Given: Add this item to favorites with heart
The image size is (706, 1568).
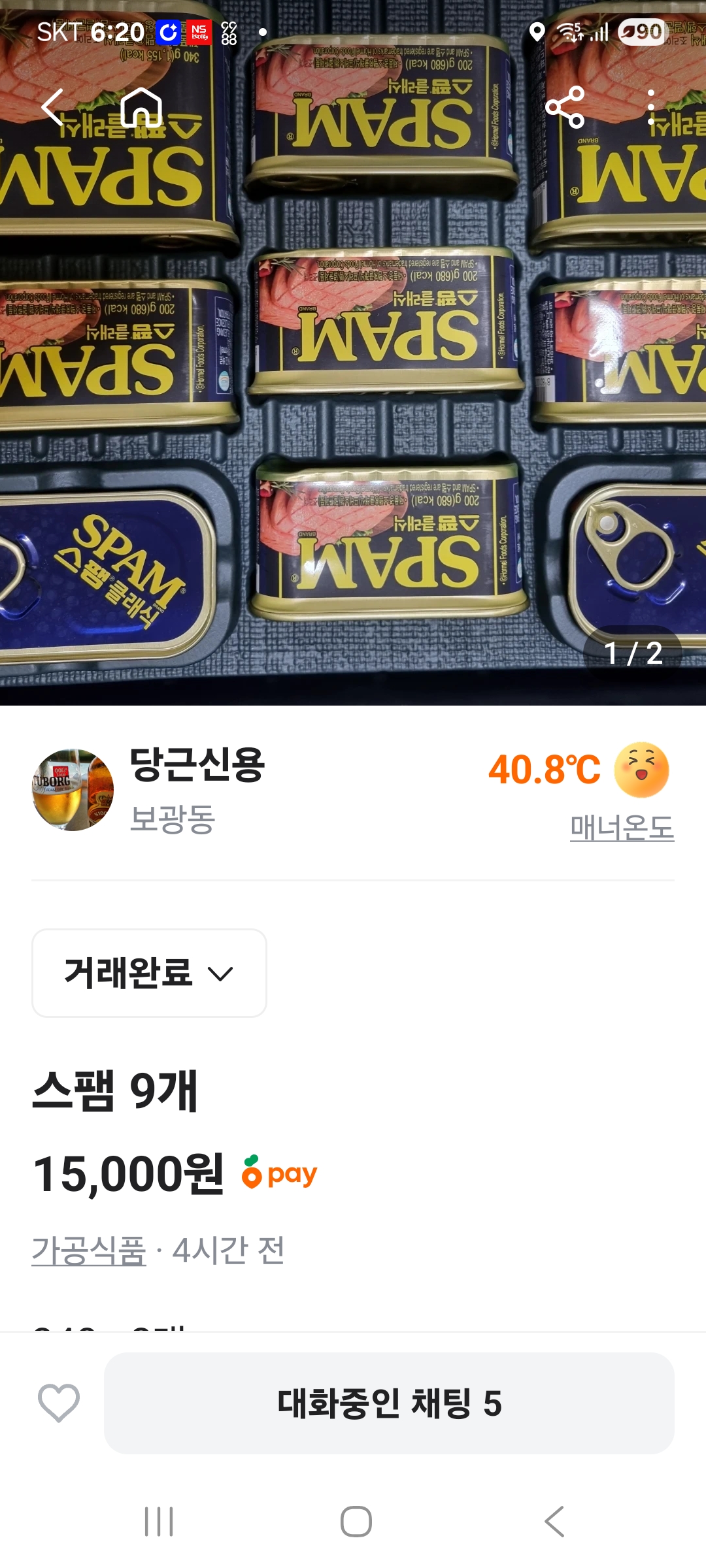Looking at the screenshot, I should tap(59, 1403).
